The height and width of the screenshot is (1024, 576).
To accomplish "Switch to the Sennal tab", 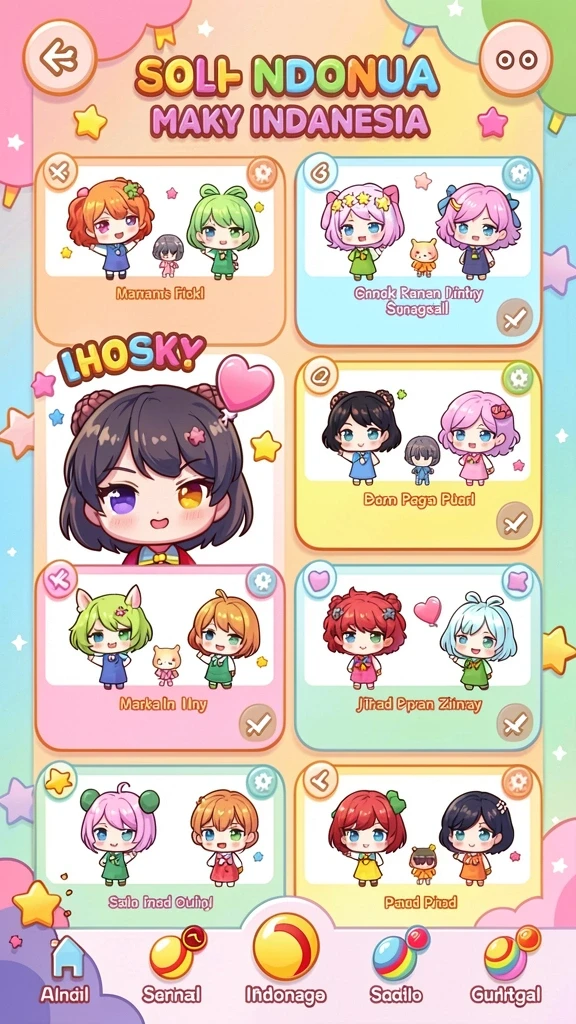I will (172, 968).
